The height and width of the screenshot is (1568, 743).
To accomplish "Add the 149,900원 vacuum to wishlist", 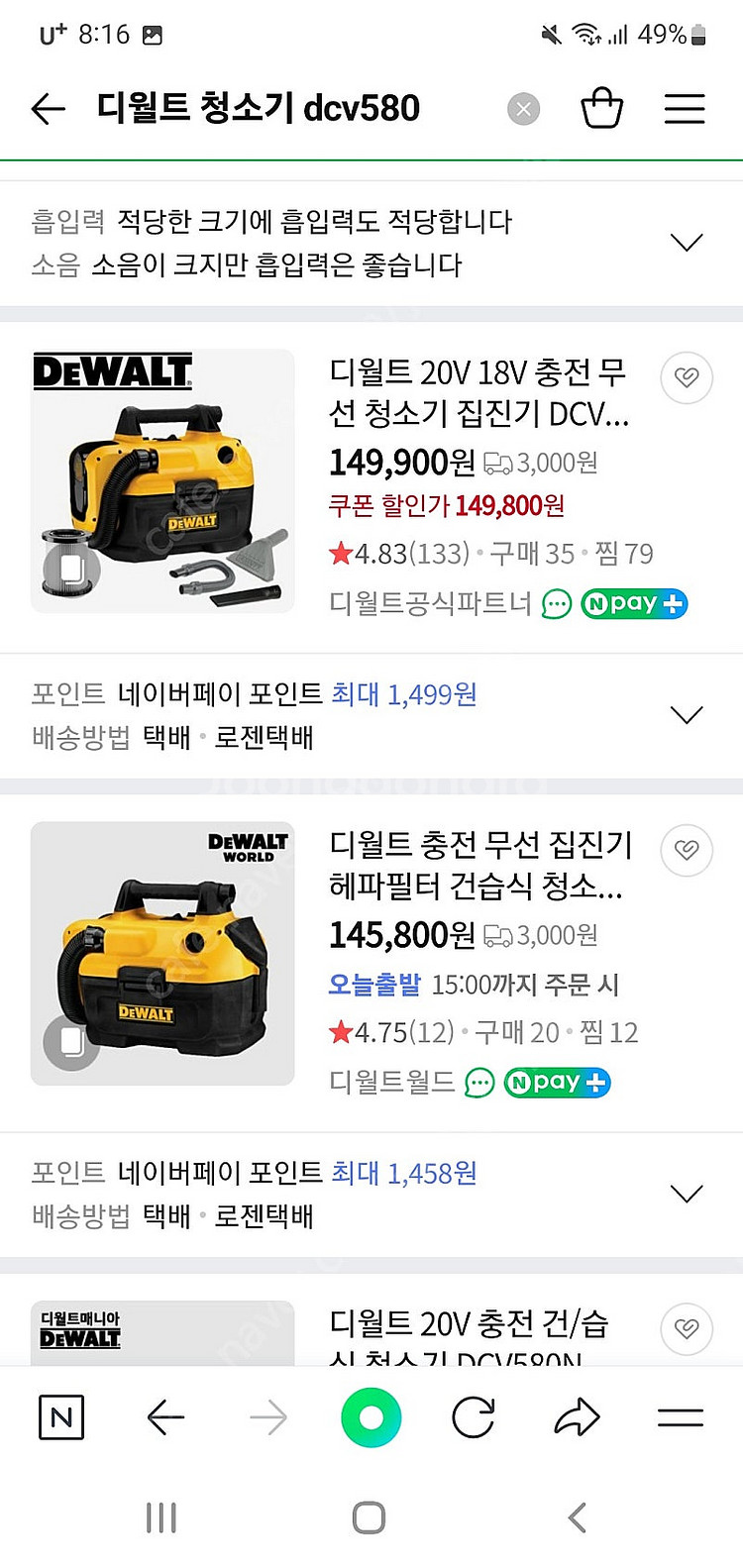I will point(687,377).
